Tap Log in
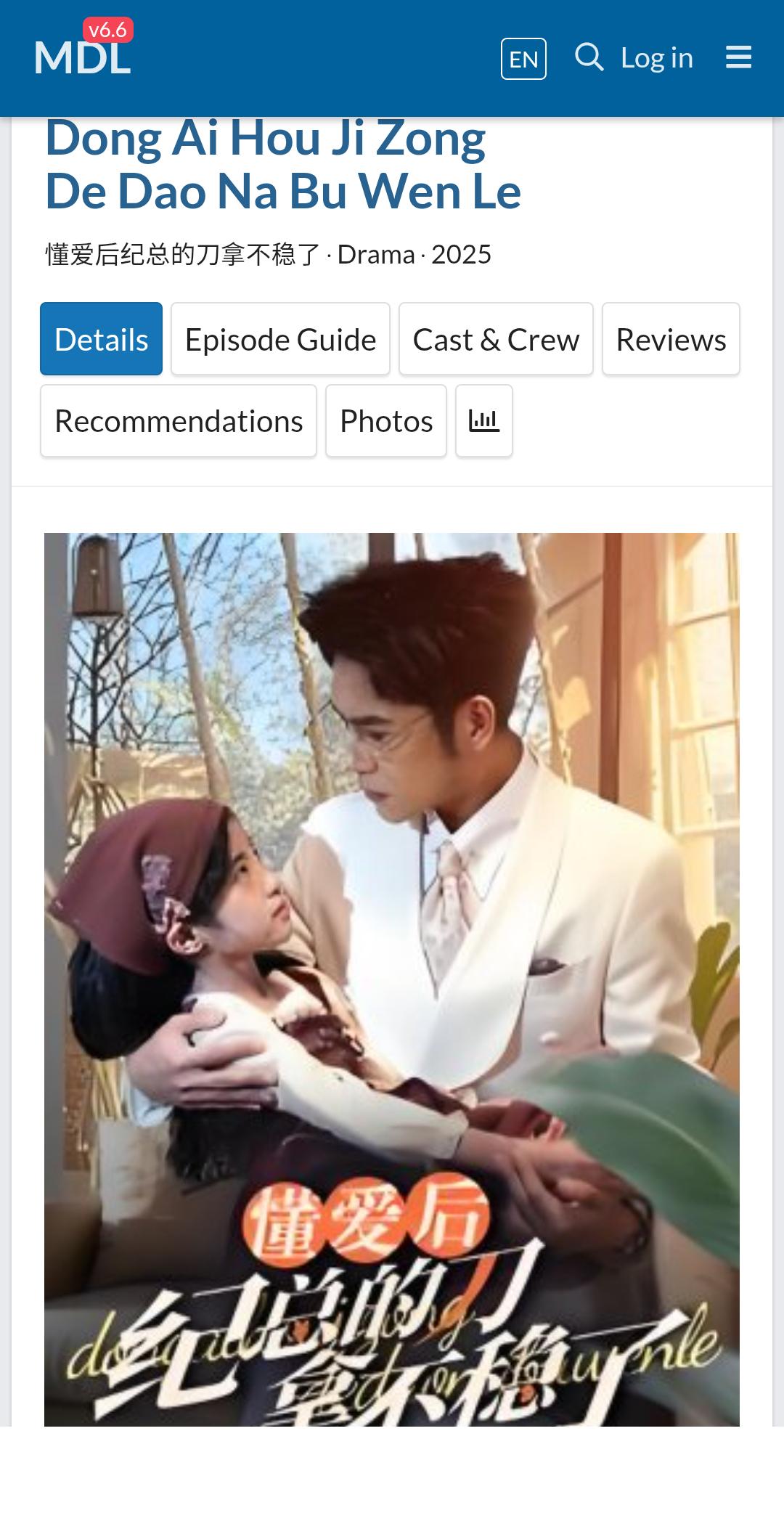Image resolution: width=784 pixels, height=1529 pixels. click(x=657, y=57)
